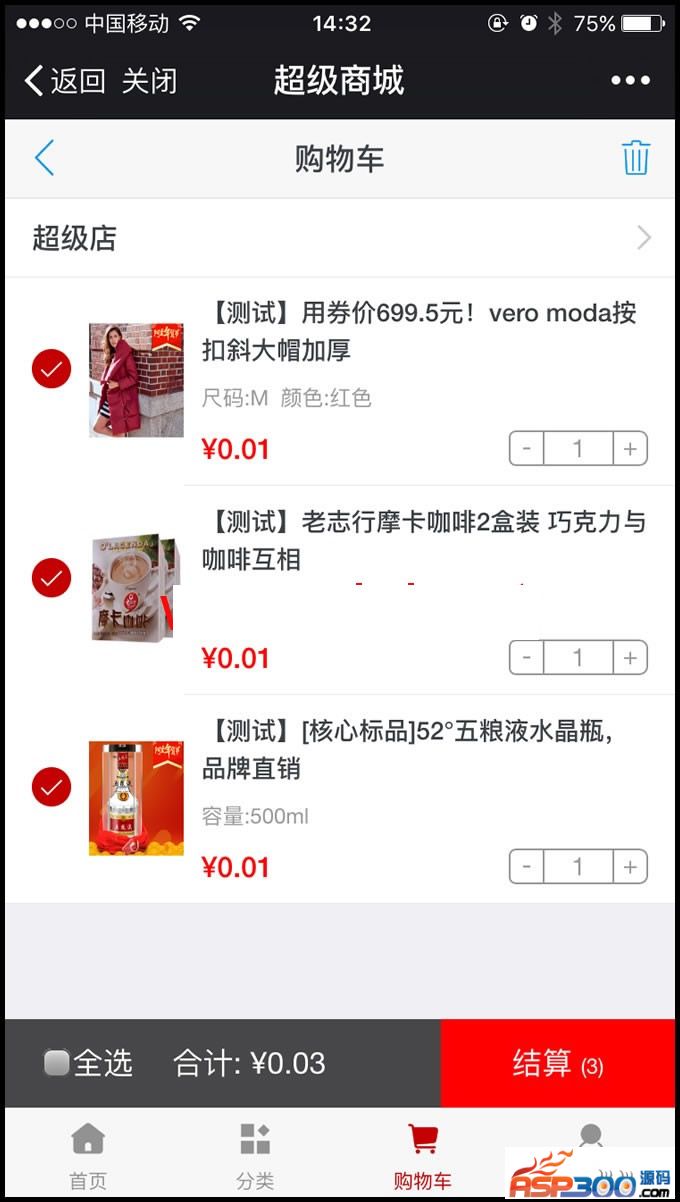This screenshot has width=680, height=1202.
Task: Go back using the blue arrow
Action: (x=44, y=158)
